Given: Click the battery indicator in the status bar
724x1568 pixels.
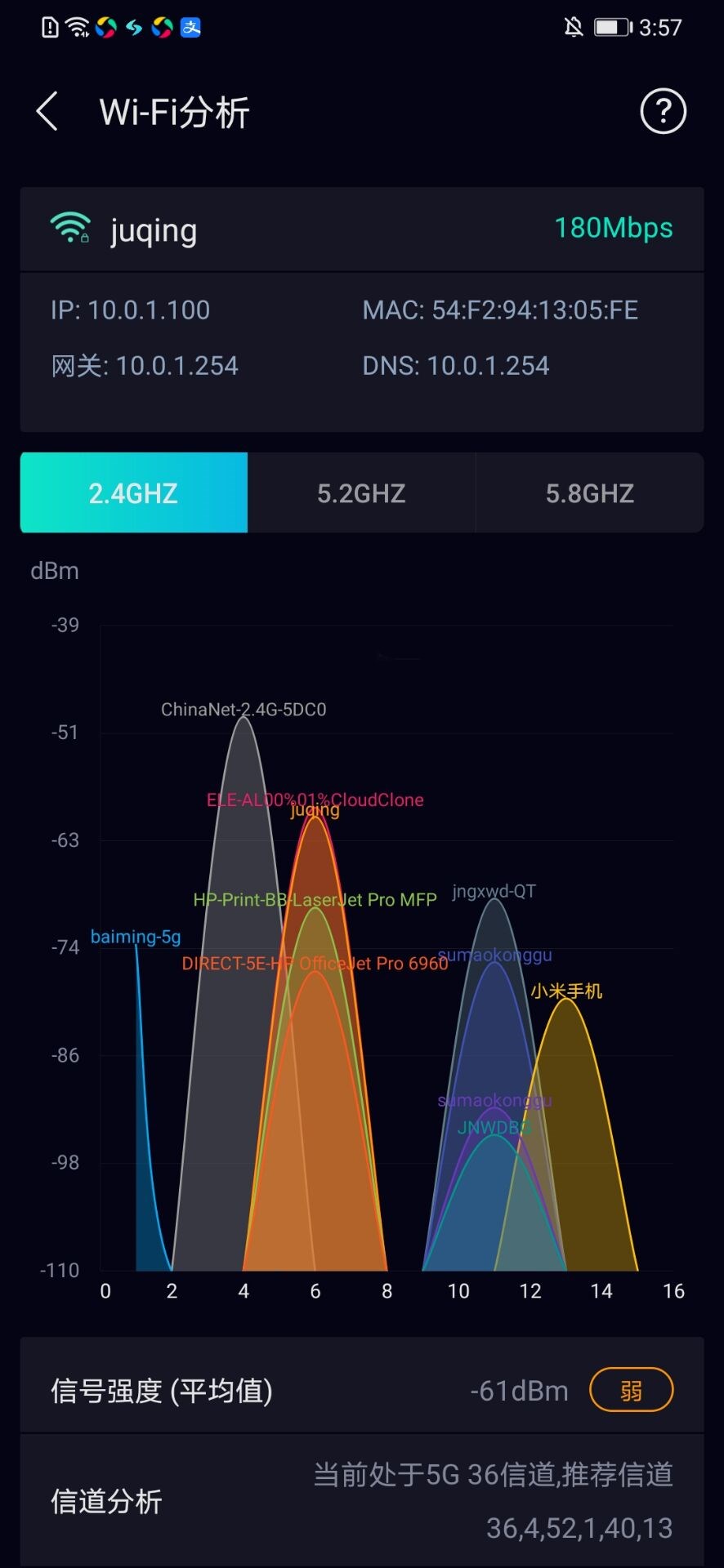Looking at the screenshot, I should (610, 27).
